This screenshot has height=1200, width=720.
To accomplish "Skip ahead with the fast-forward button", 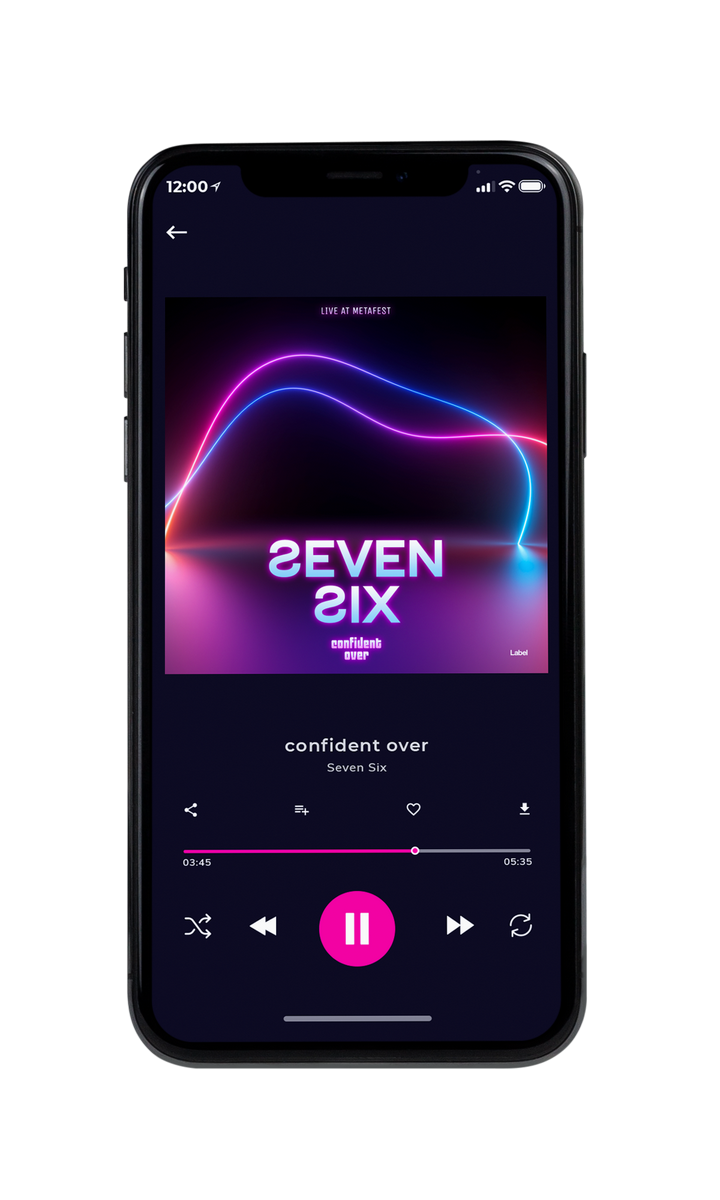I will (460, 926).
